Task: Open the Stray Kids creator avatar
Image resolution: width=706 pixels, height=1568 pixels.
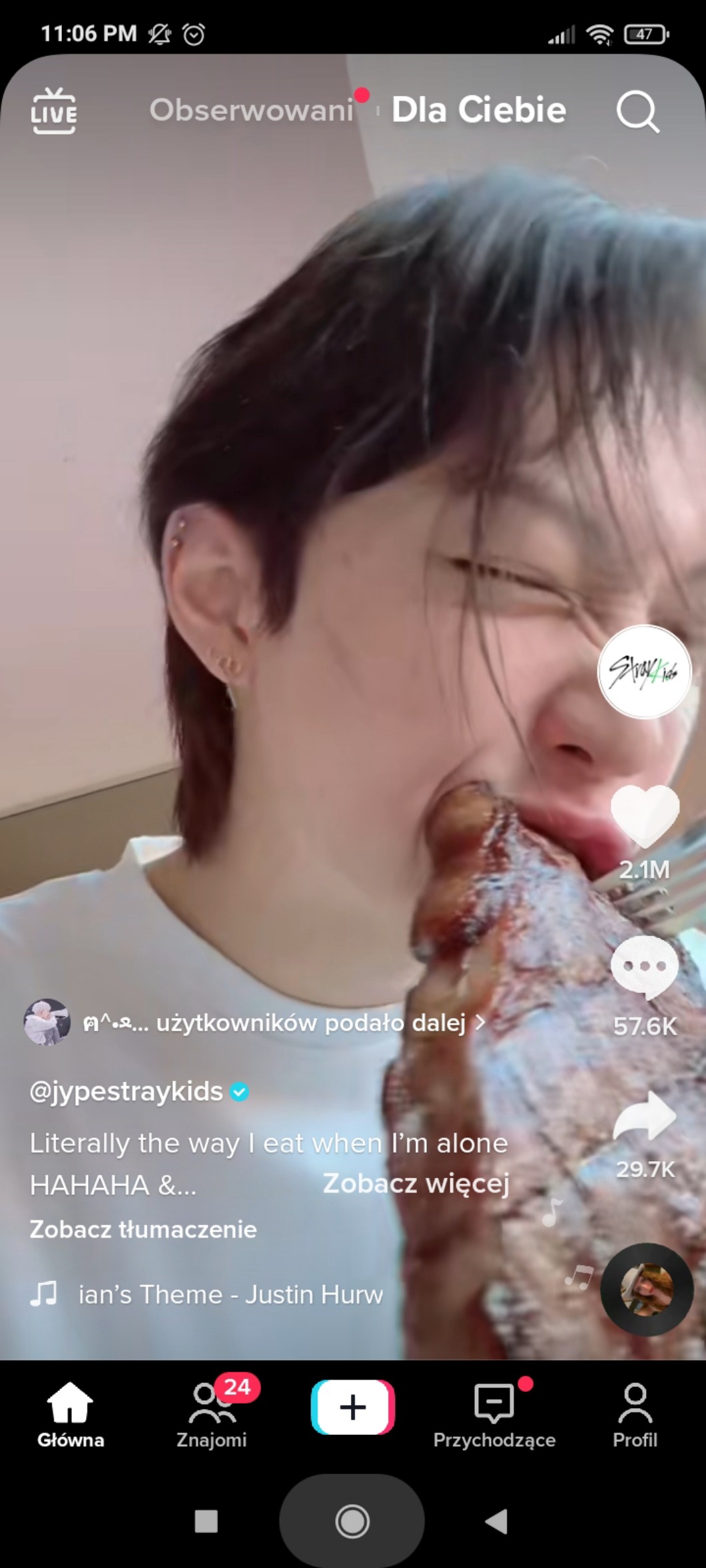Action: tap(644, 671)
